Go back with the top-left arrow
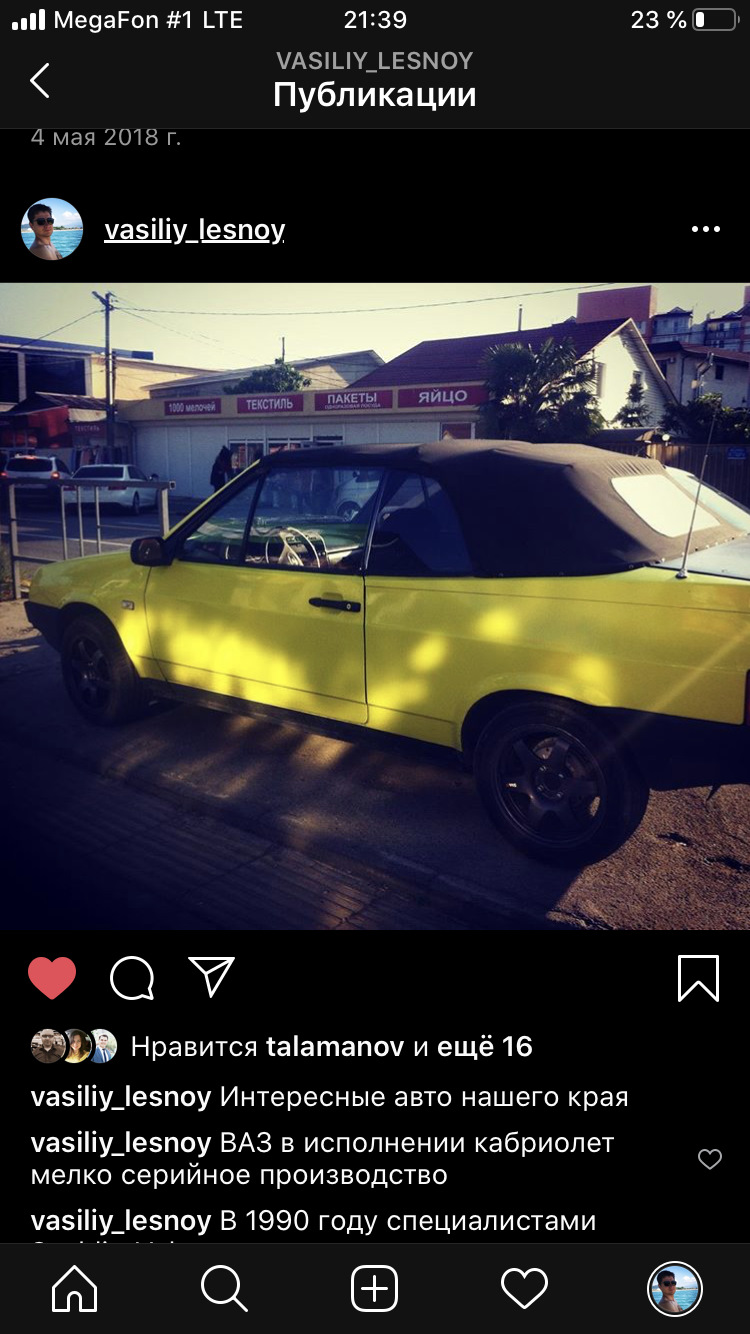The image size is (750, 1334). point(40,81)
